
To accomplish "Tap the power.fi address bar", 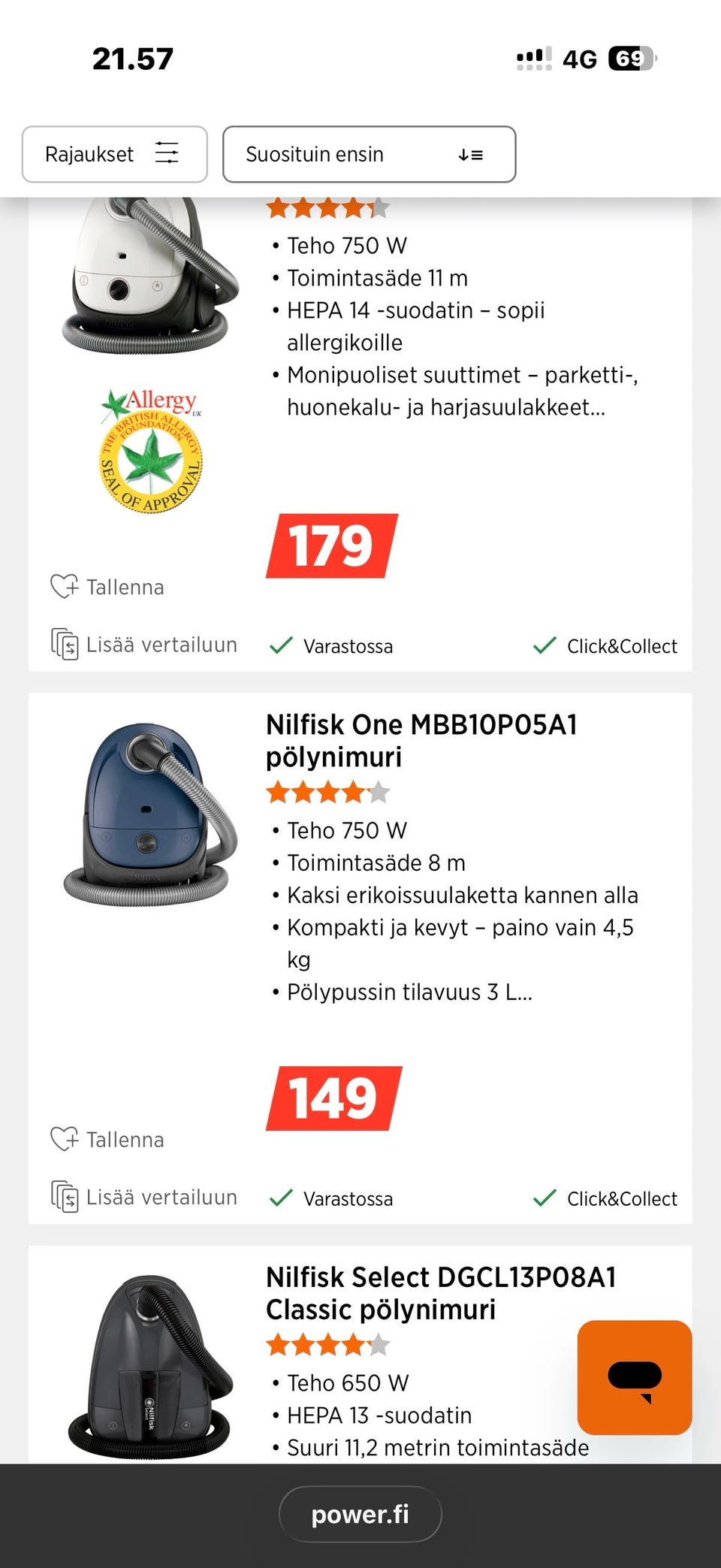I will point(360,1513).
